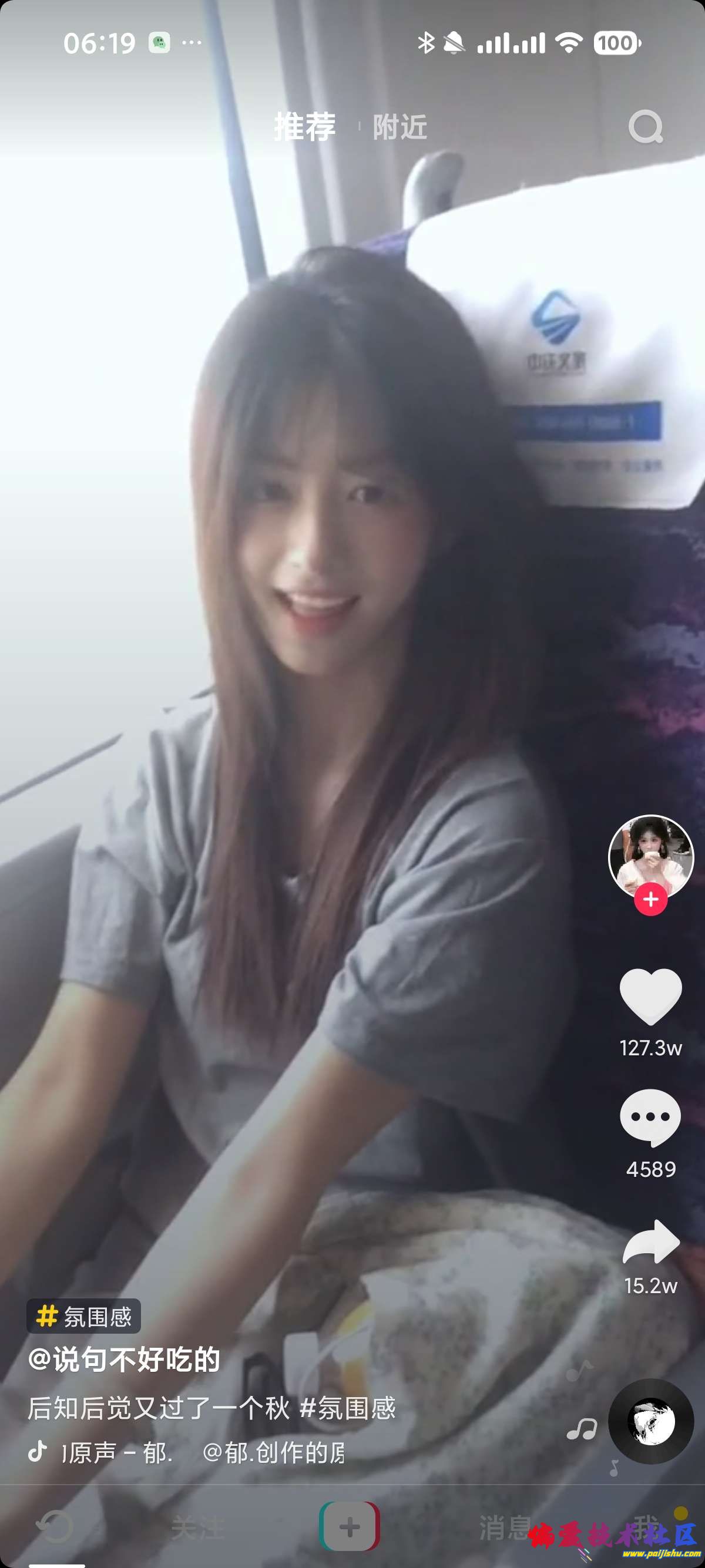Viewport: 705px width, 1568px height.
Task: Open the #氛围感 topic chip
Action: (84, 1317)
